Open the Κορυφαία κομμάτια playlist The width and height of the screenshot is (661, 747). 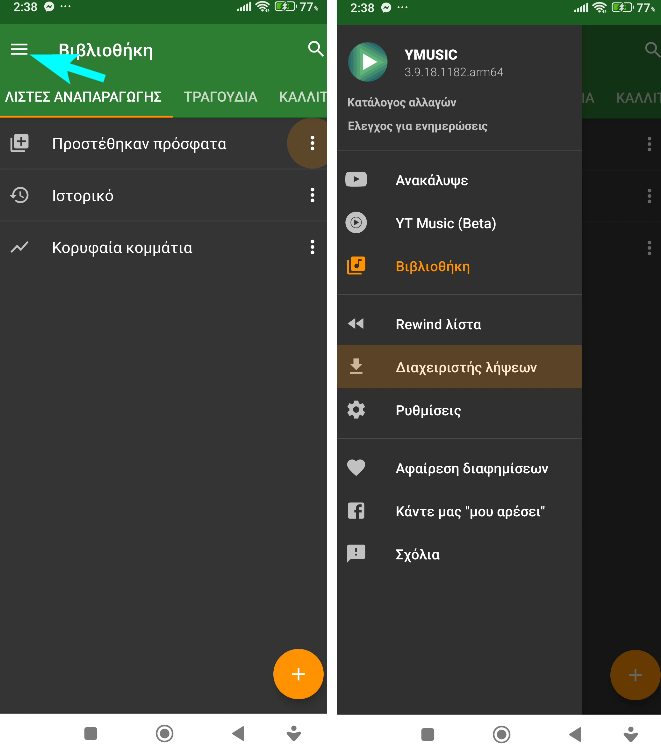click(122, 248)
